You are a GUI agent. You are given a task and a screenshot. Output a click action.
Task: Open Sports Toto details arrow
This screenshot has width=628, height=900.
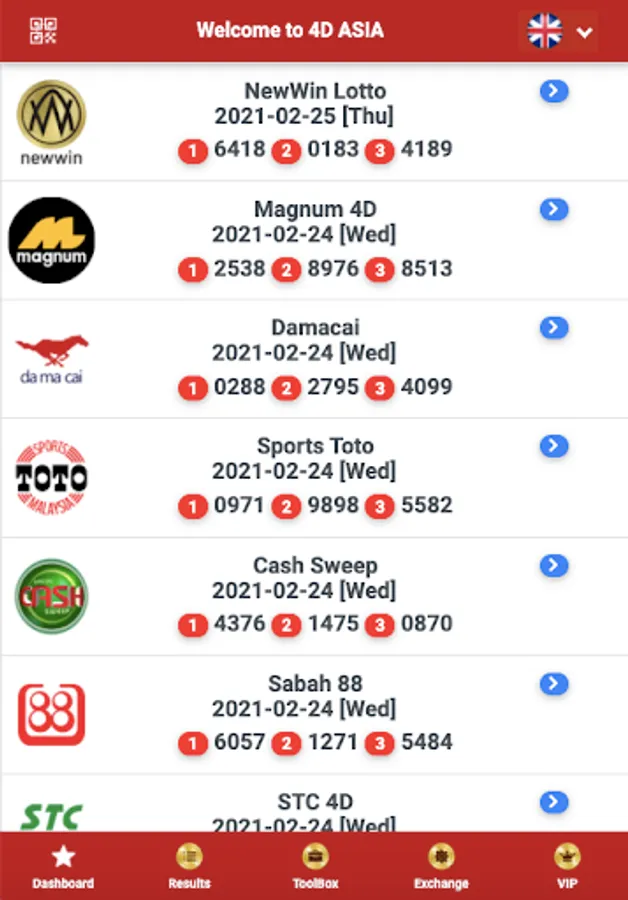554,446
